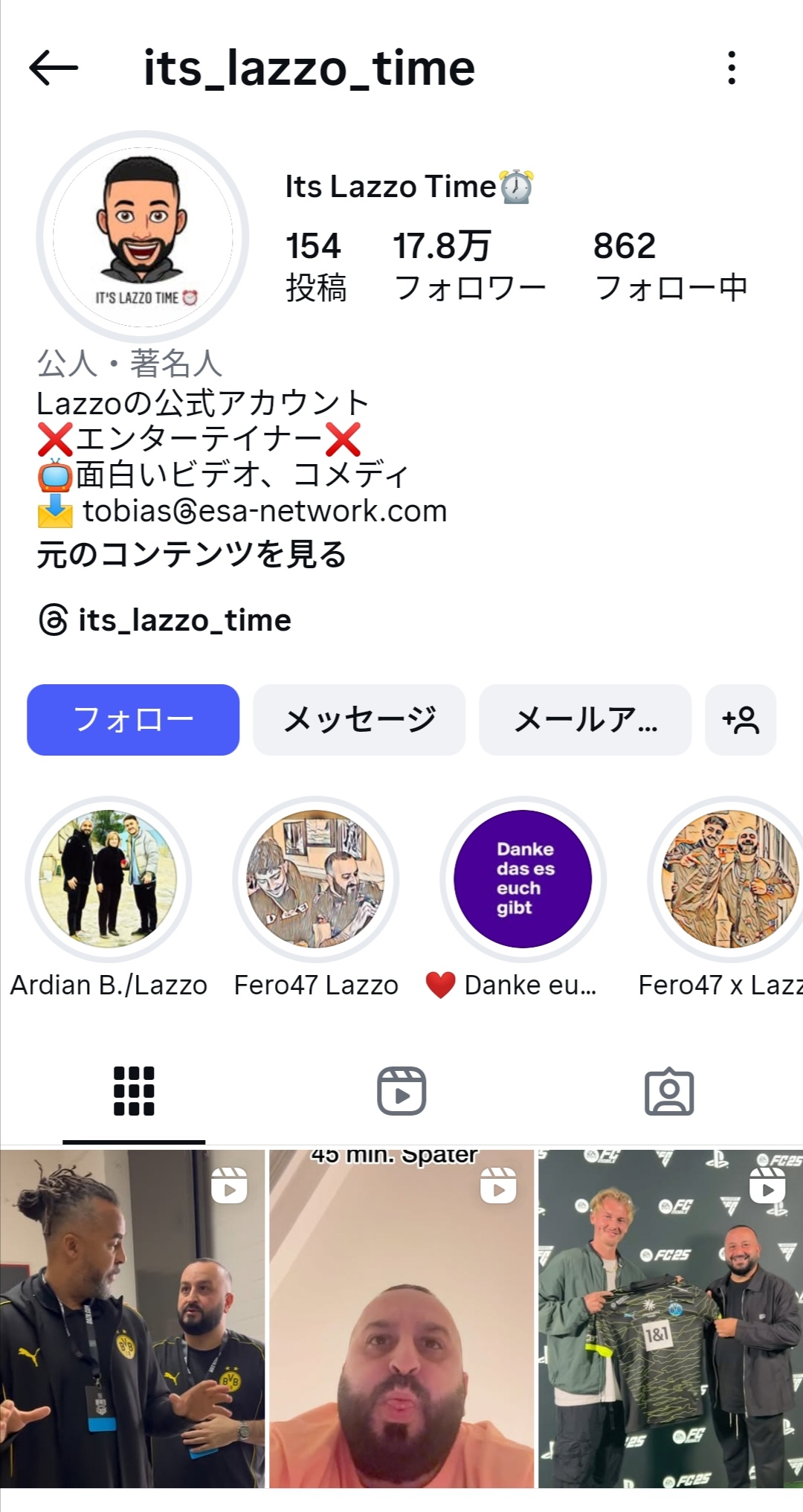Viewport: 803px width, 1512px height.
Task: Tap the blue フォロー button
Action: [x=133, y=720]
